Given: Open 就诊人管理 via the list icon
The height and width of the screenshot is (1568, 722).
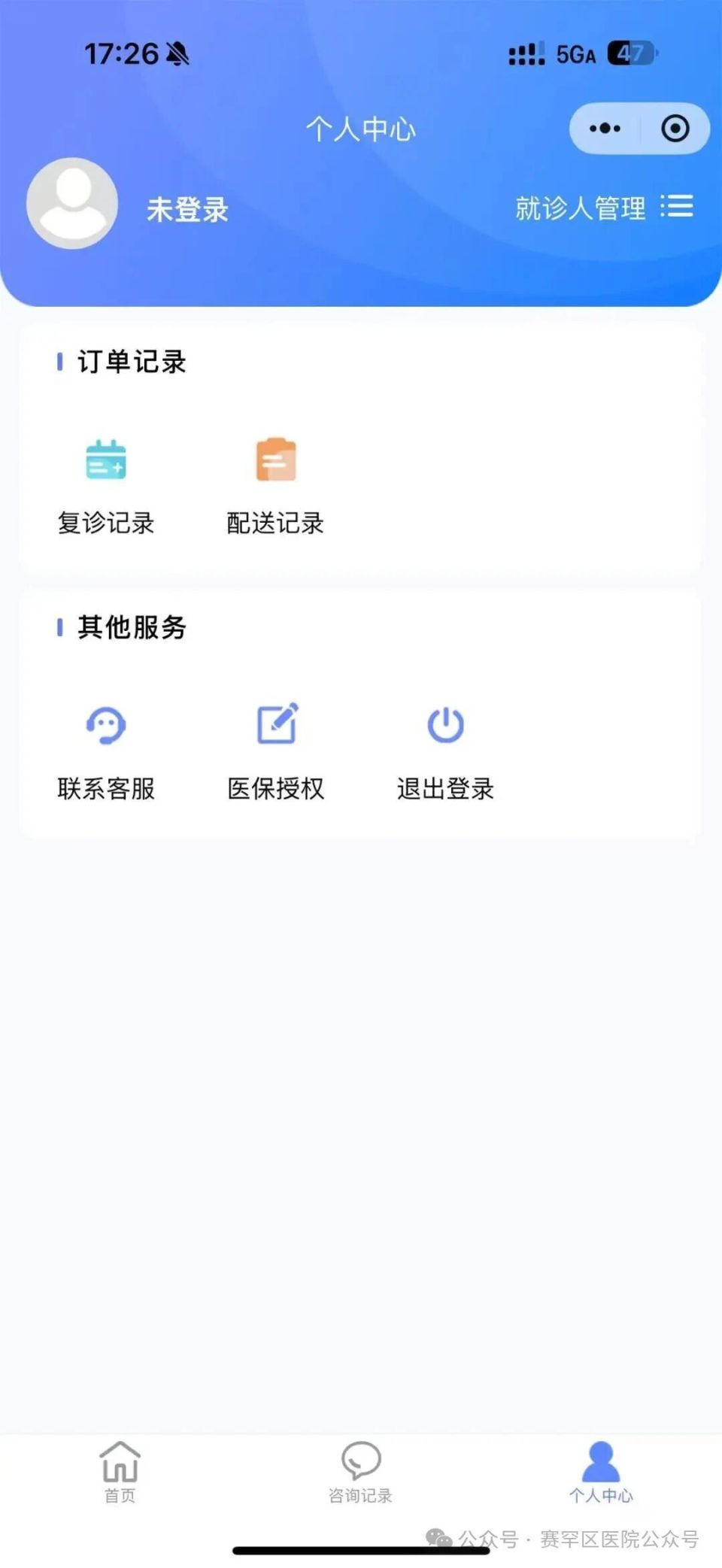Looking at the screenshot, I should point(678,208).
